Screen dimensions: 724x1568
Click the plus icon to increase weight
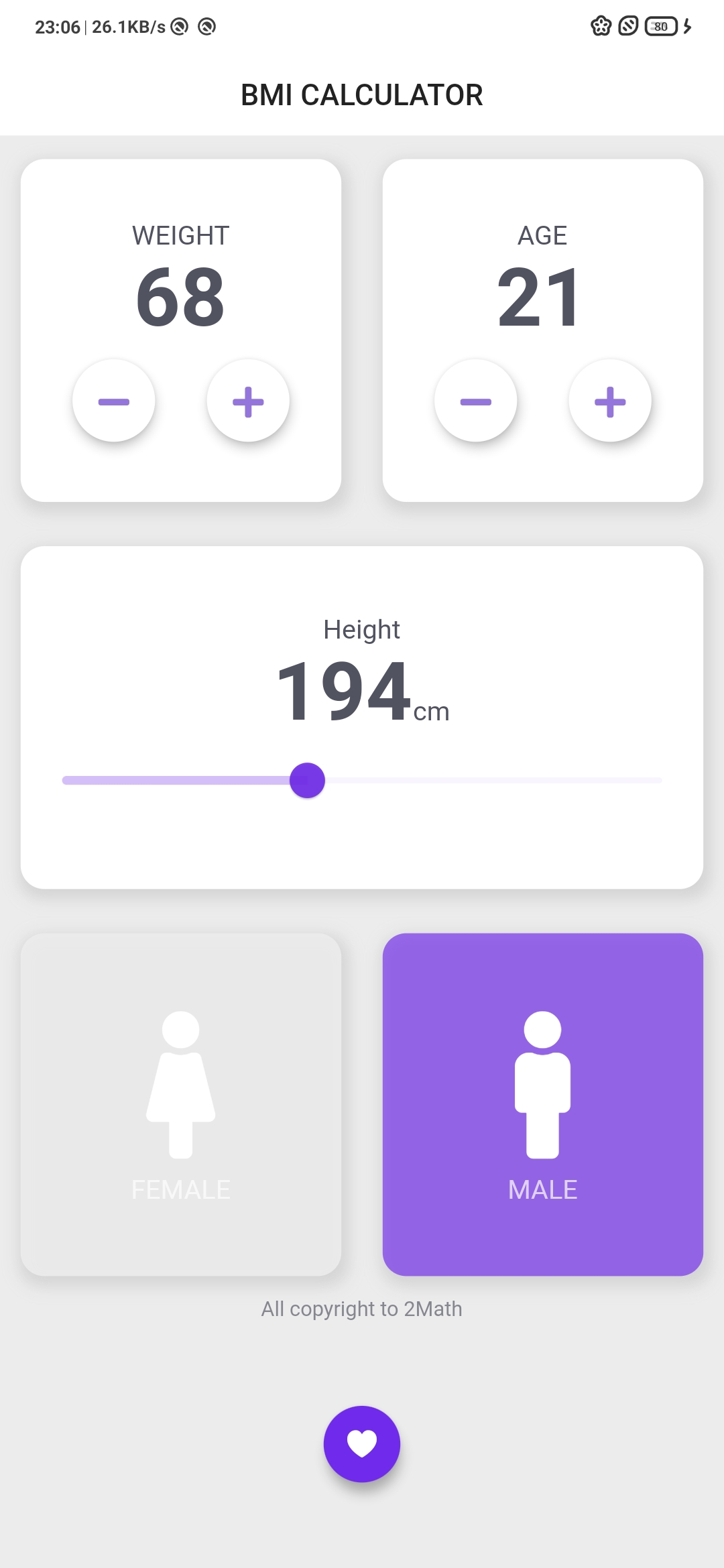tap(248, 401)
